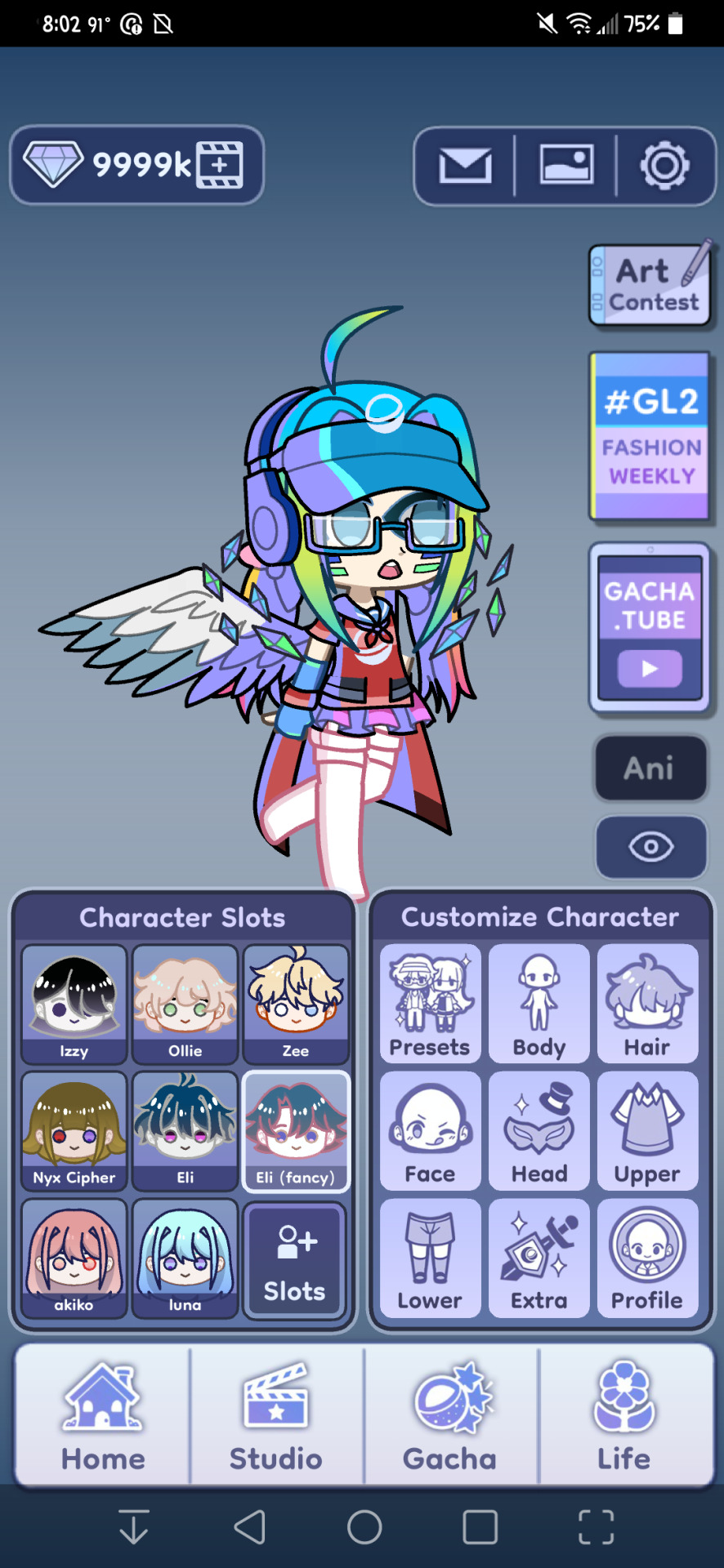
Task: Launch Gacha.Tube
Action: pyautogui.click(x=650, y=629)
